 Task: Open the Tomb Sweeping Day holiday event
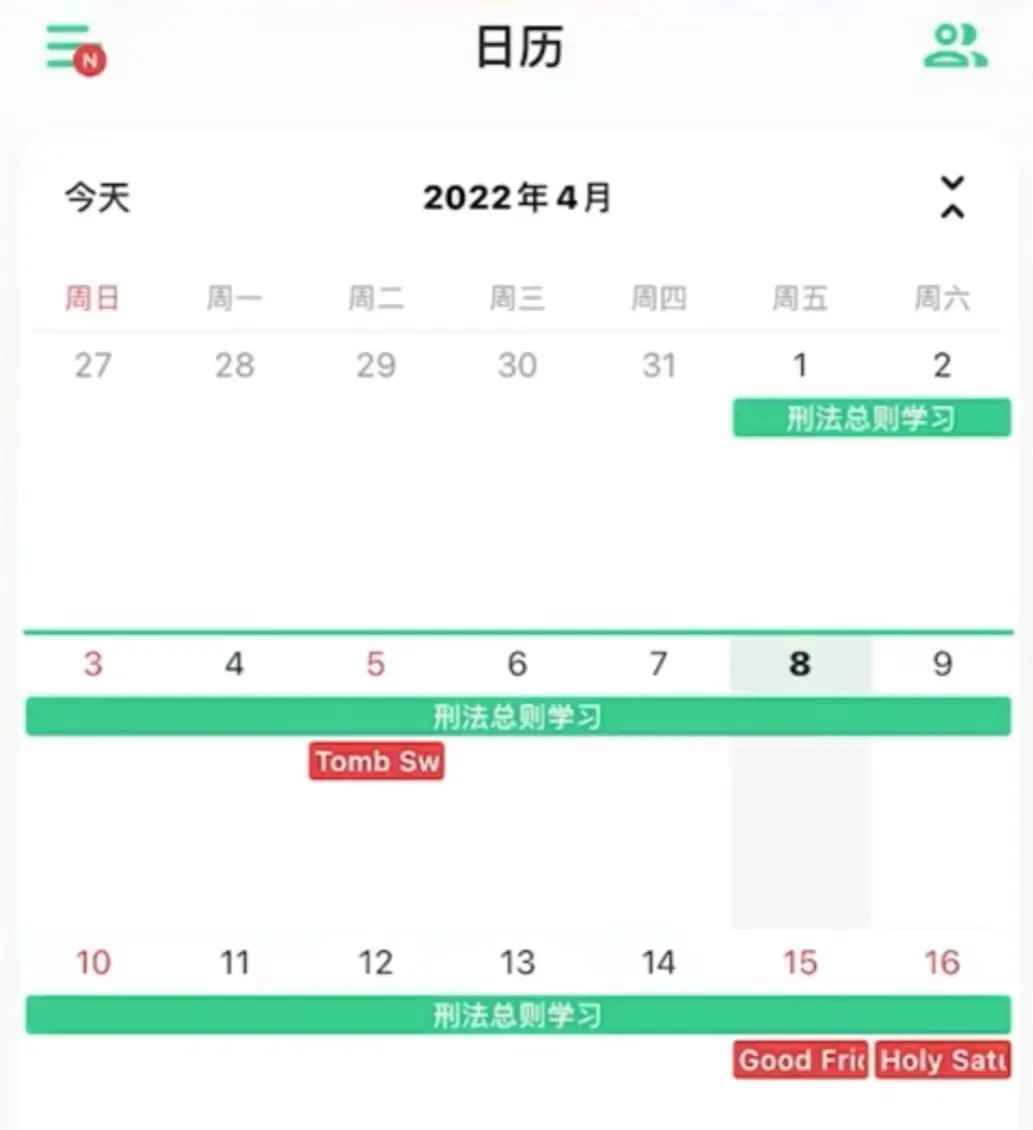376,761
